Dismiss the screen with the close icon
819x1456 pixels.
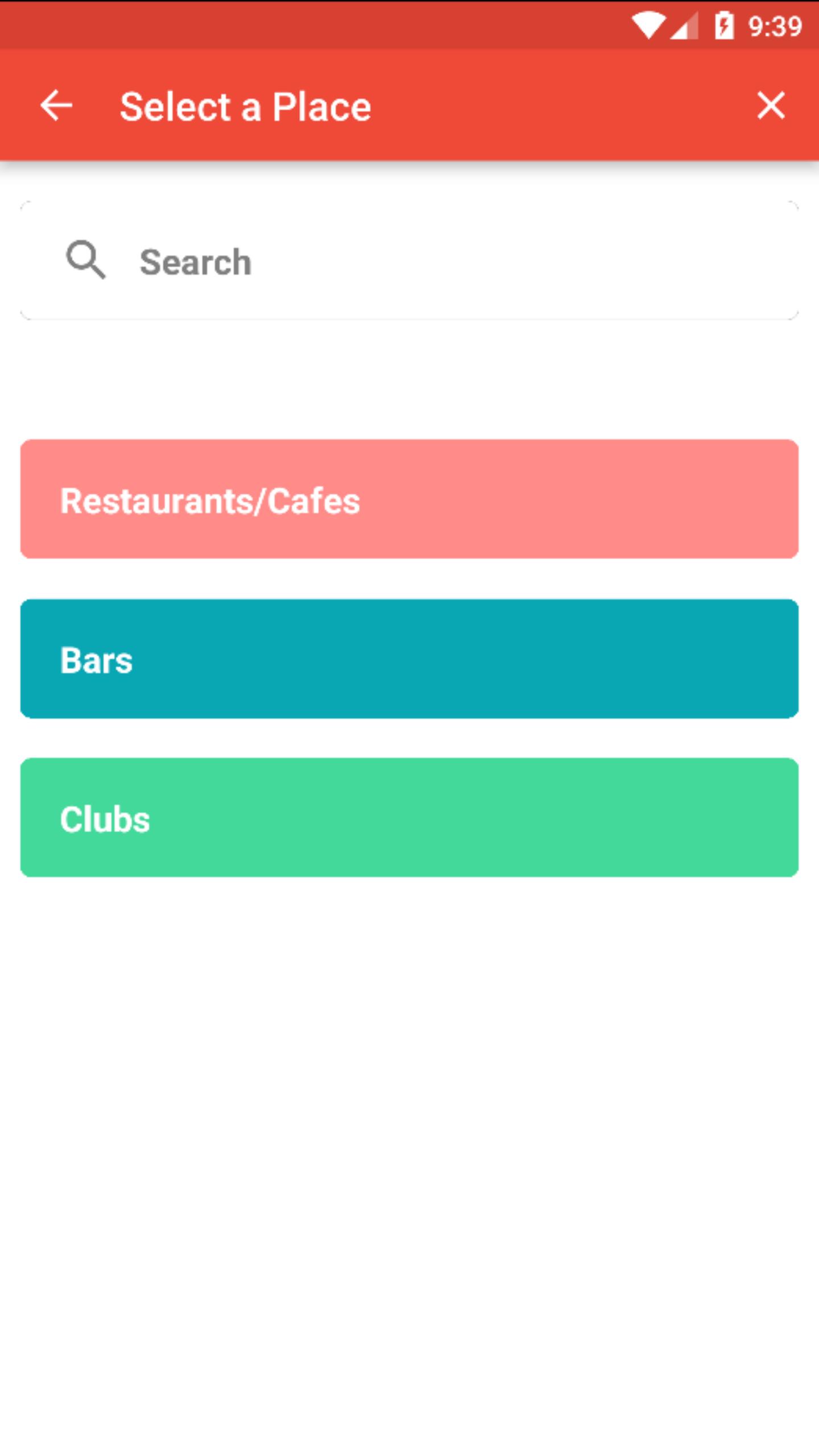(x=771, y=106)
